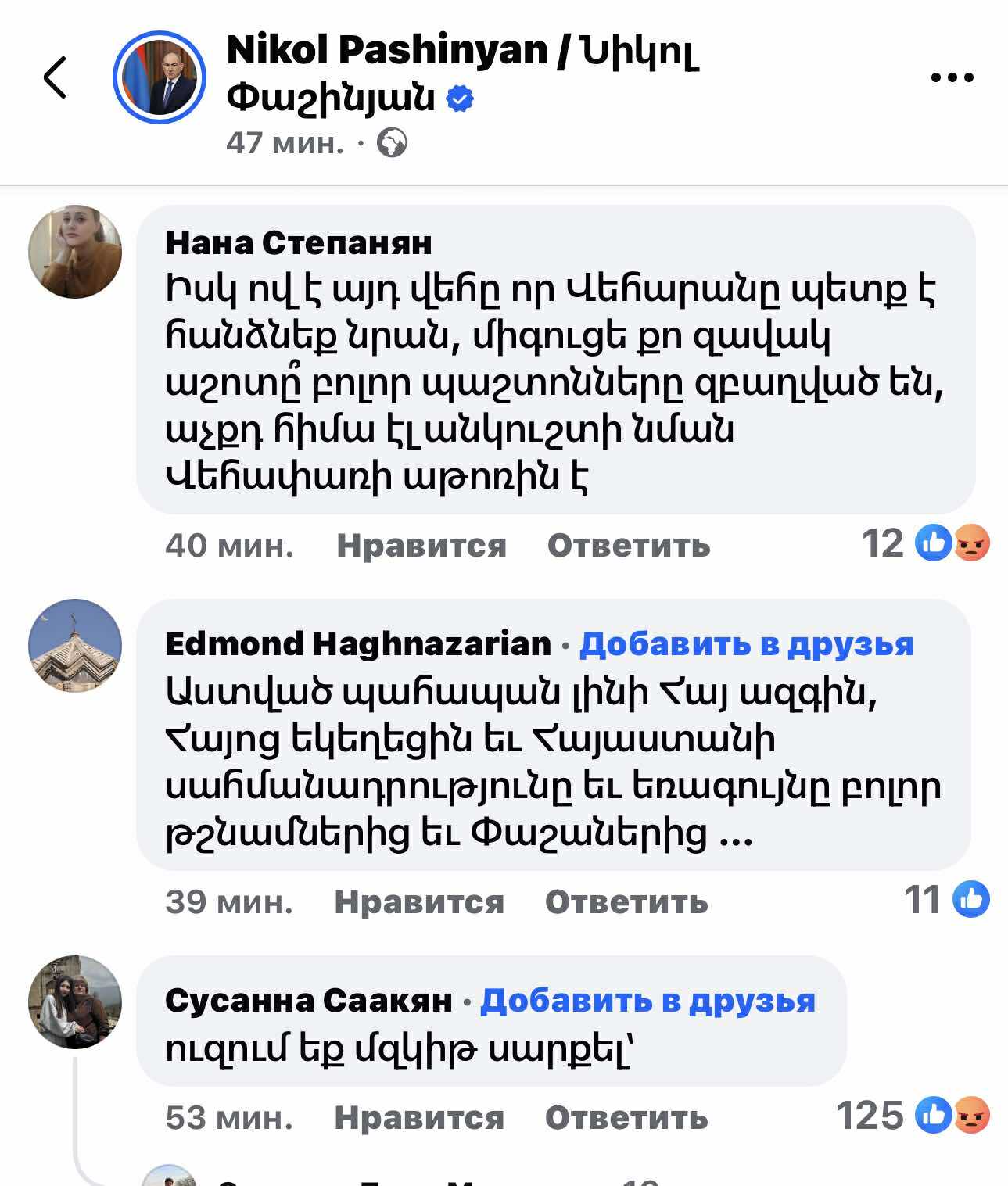The height and width of the screenshot is (1186, 1008).
Task: Like Нана Степанян's comment
Action: [x=421, y=545]
